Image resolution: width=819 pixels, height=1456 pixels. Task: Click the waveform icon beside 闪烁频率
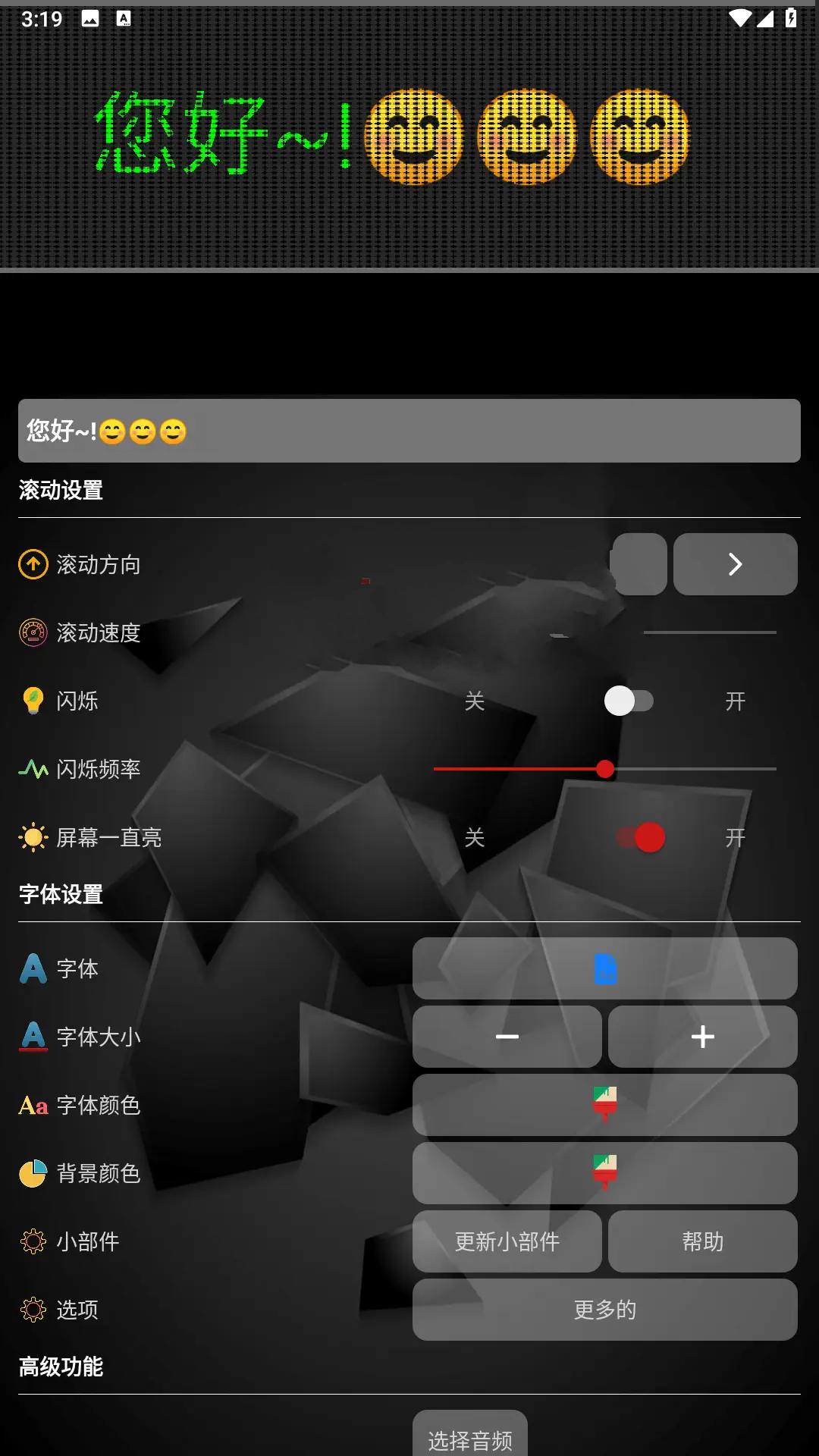pyautogui.click(x=32, y=770)
